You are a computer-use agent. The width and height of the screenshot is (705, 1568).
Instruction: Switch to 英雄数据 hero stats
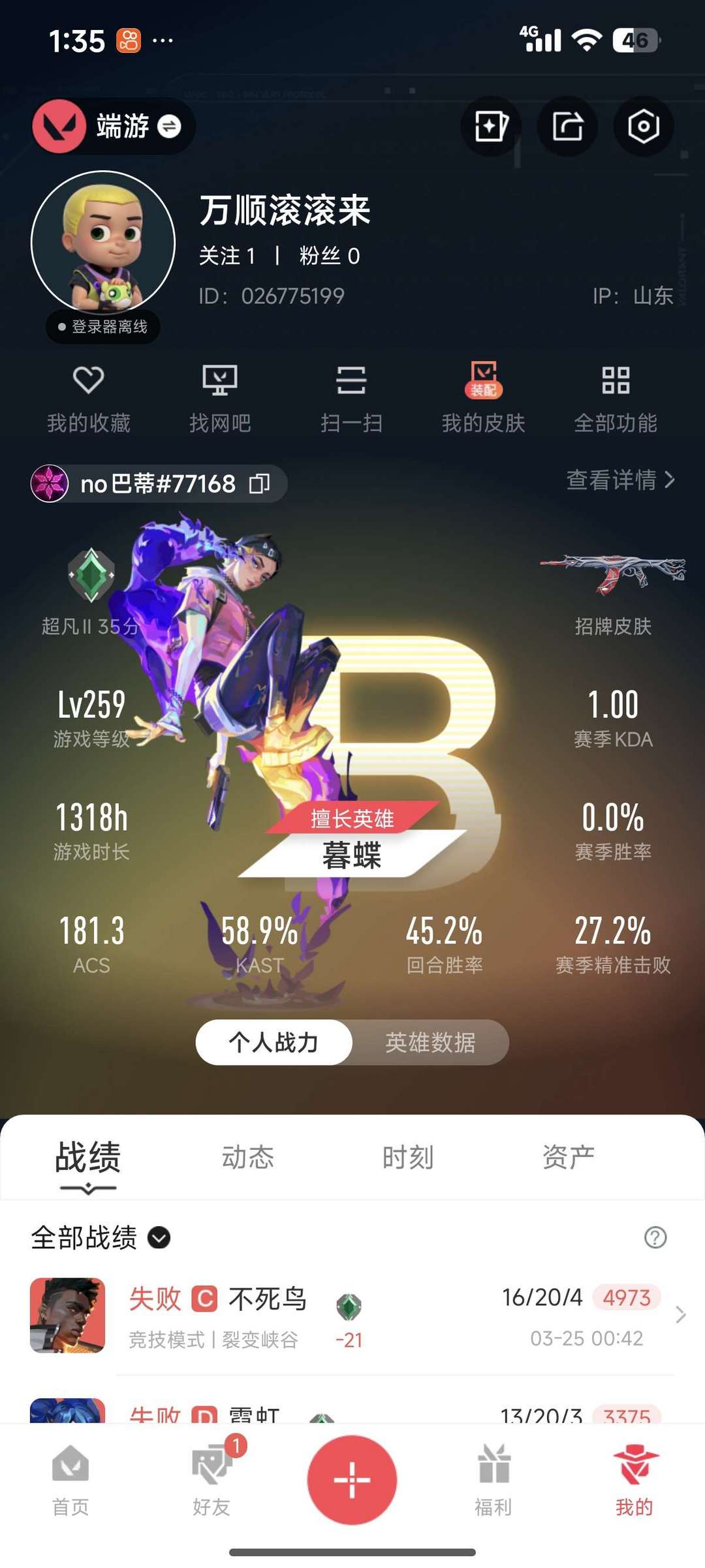[x=430, y=1042]
